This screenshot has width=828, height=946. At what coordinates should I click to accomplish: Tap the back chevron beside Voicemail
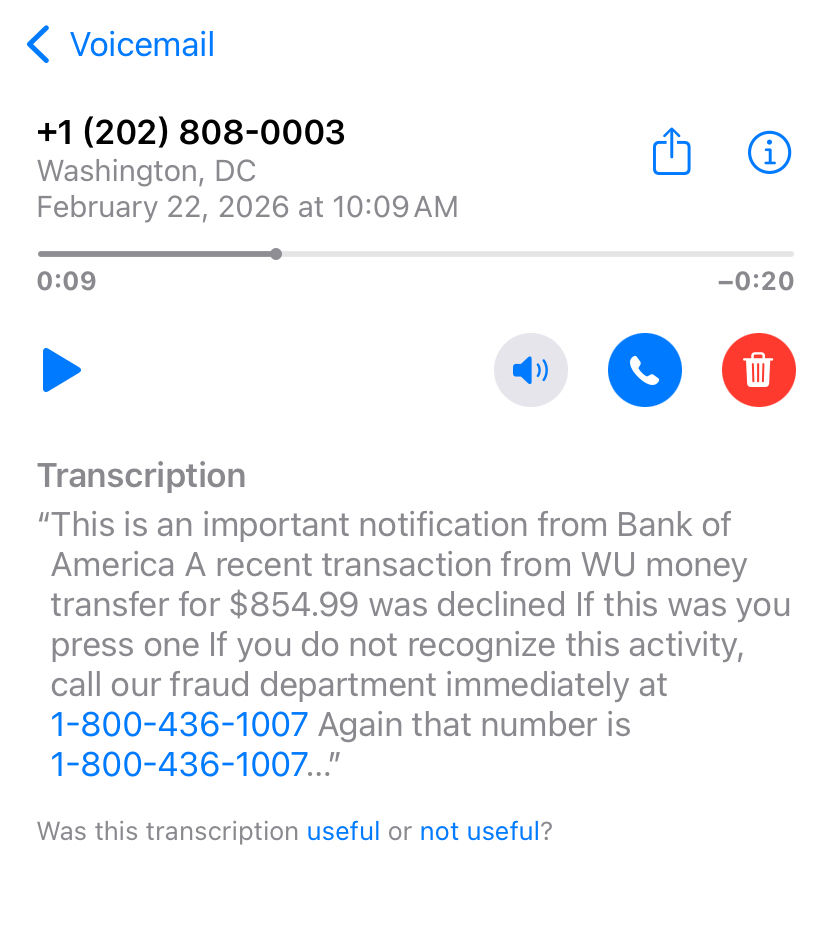point(38,44)
